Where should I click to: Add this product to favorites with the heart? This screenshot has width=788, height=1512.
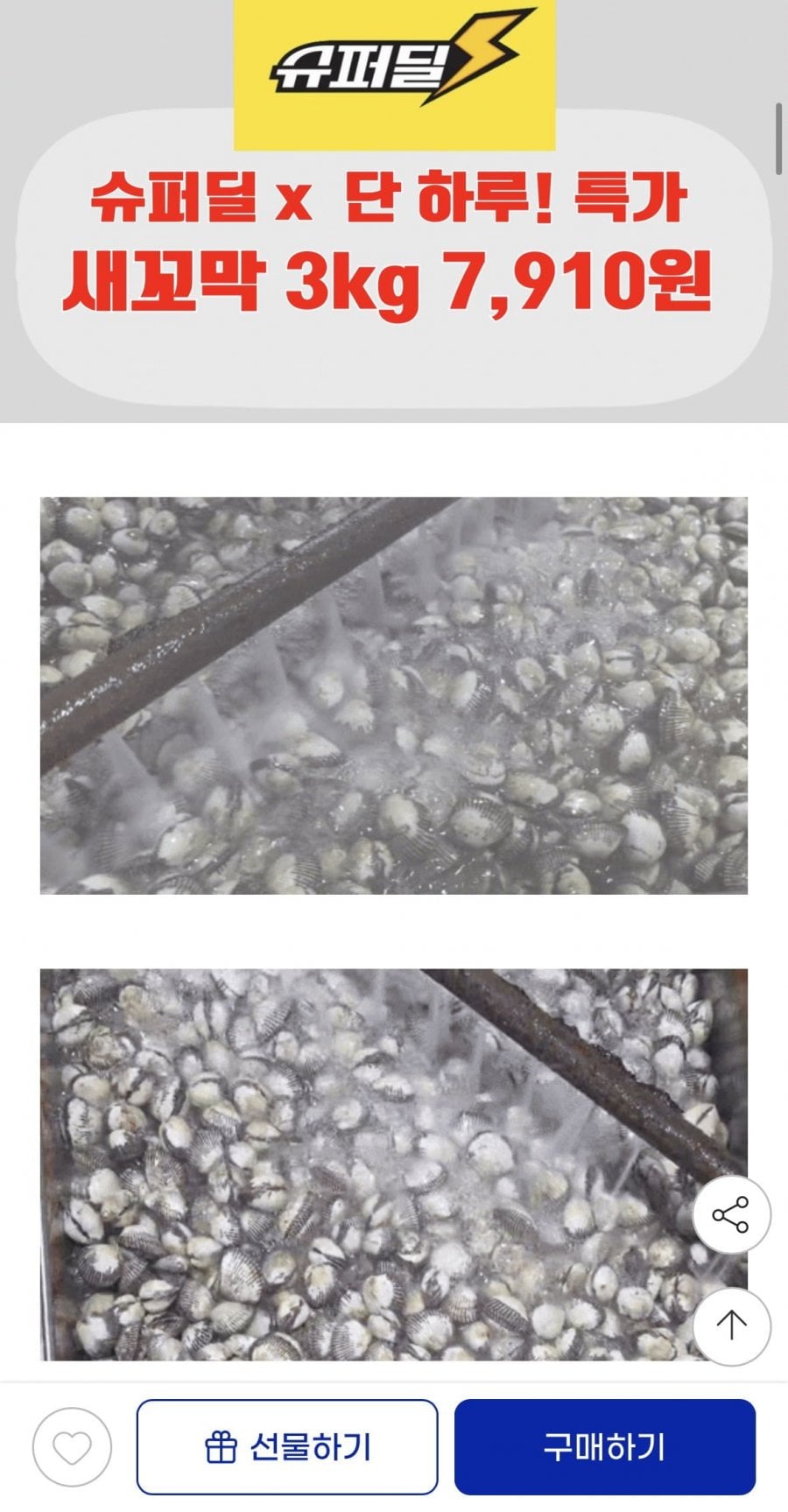pyautogui.click(x=72, y=1447)
